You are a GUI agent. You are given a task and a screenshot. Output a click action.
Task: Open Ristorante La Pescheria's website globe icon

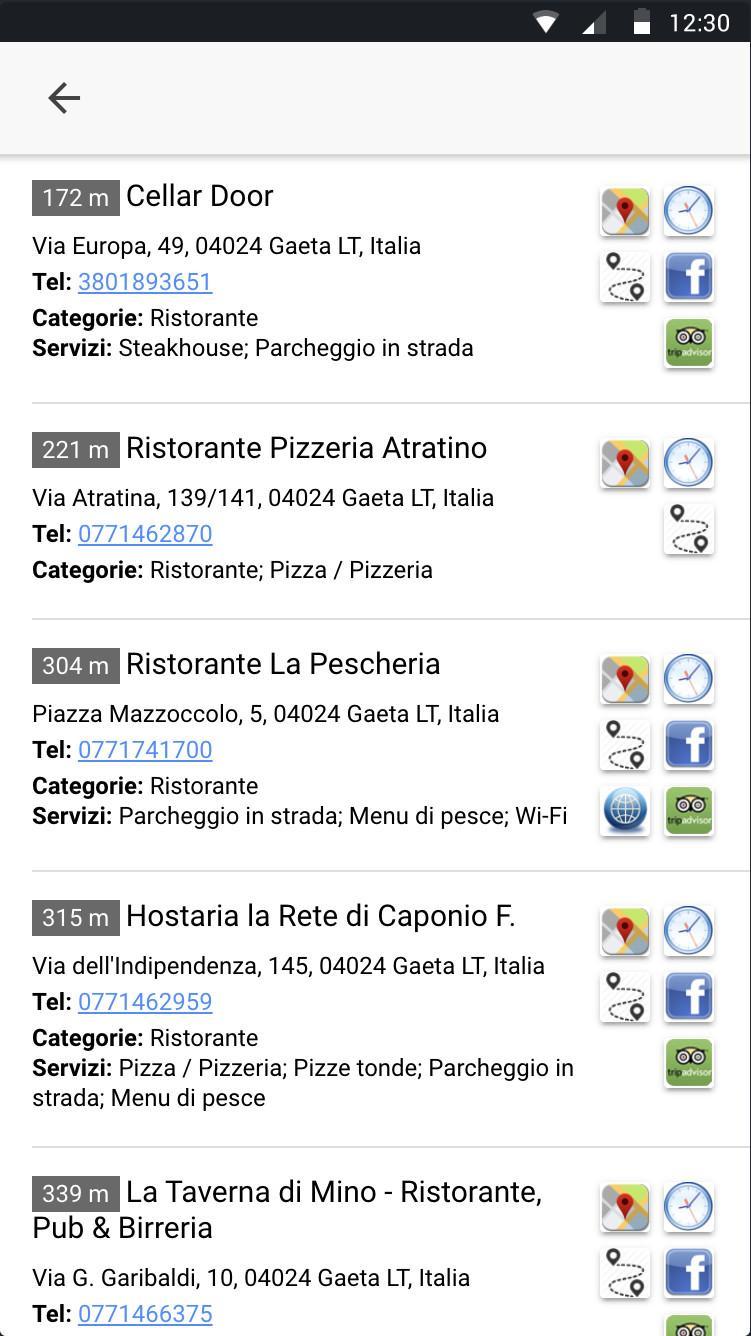click(625, 811)
